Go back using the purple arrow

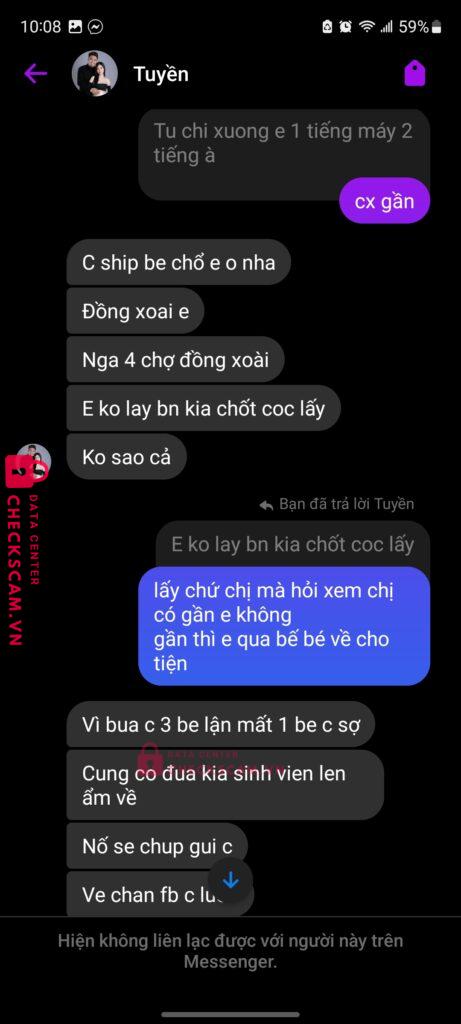tap(35, 74)
